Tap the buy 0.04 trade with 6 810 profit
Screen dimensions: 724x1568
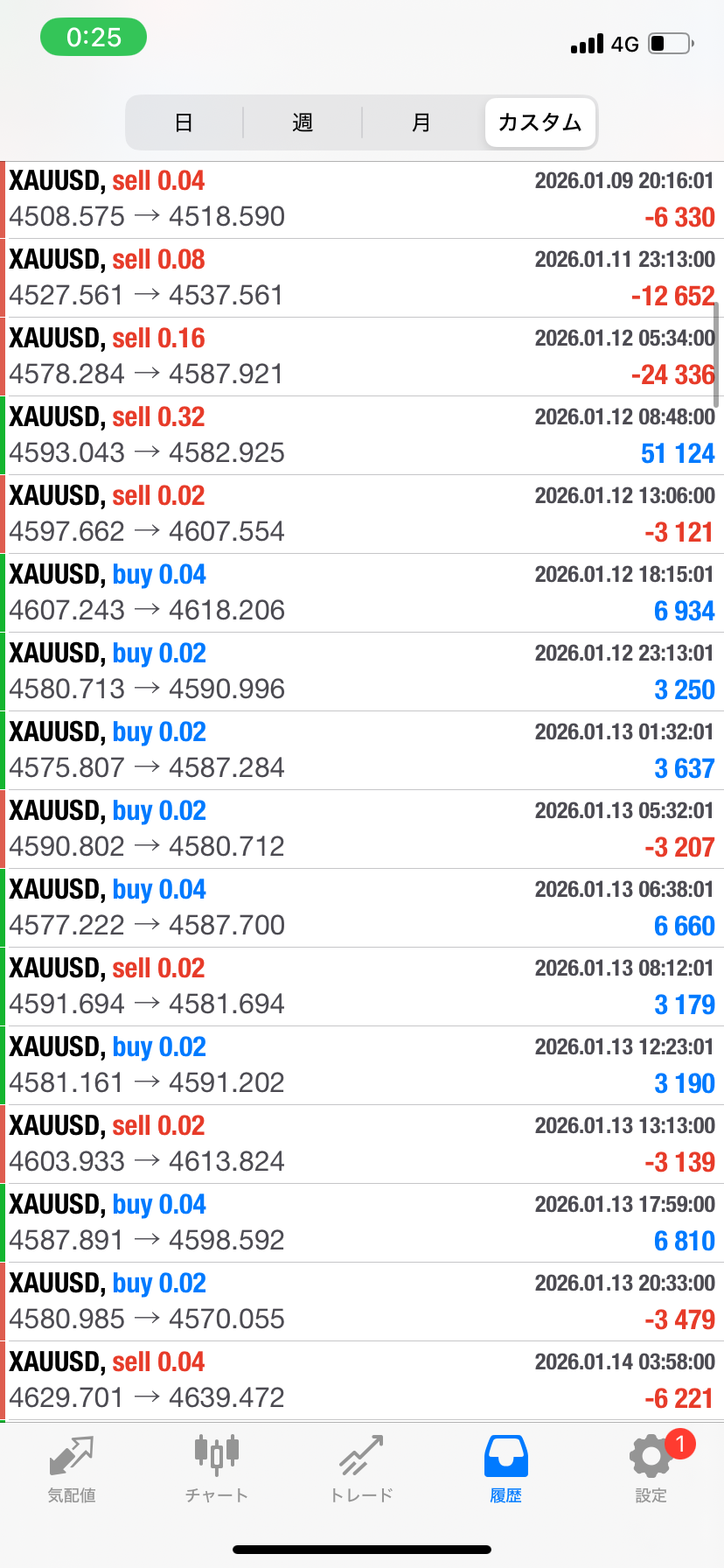(x=362, y=1223)
